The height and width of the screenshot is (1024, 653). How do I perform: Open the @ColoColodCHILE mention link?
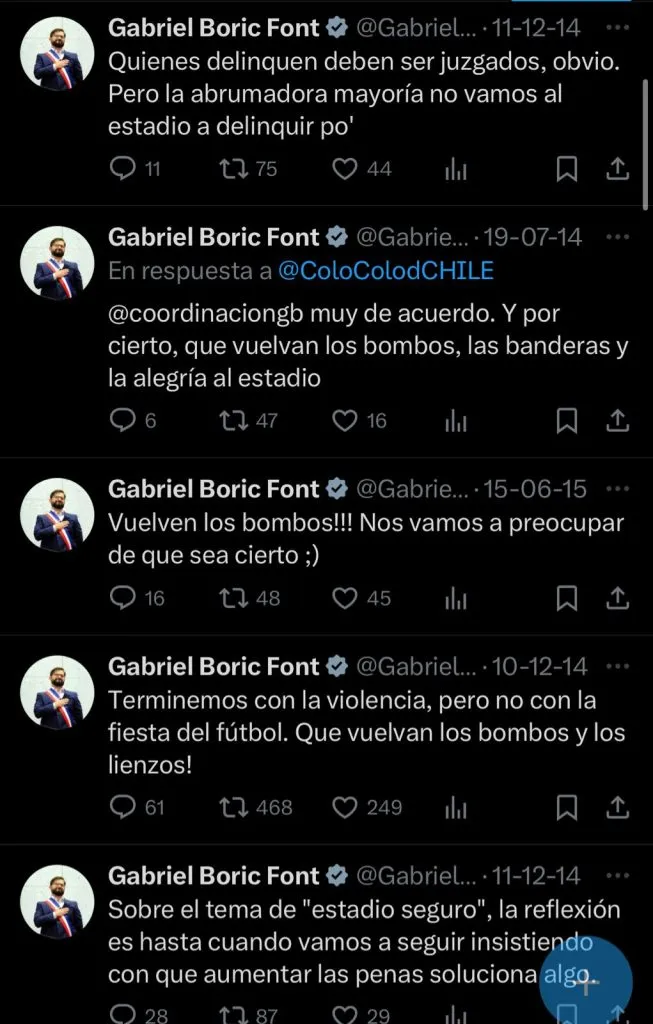tap(385, 272)
